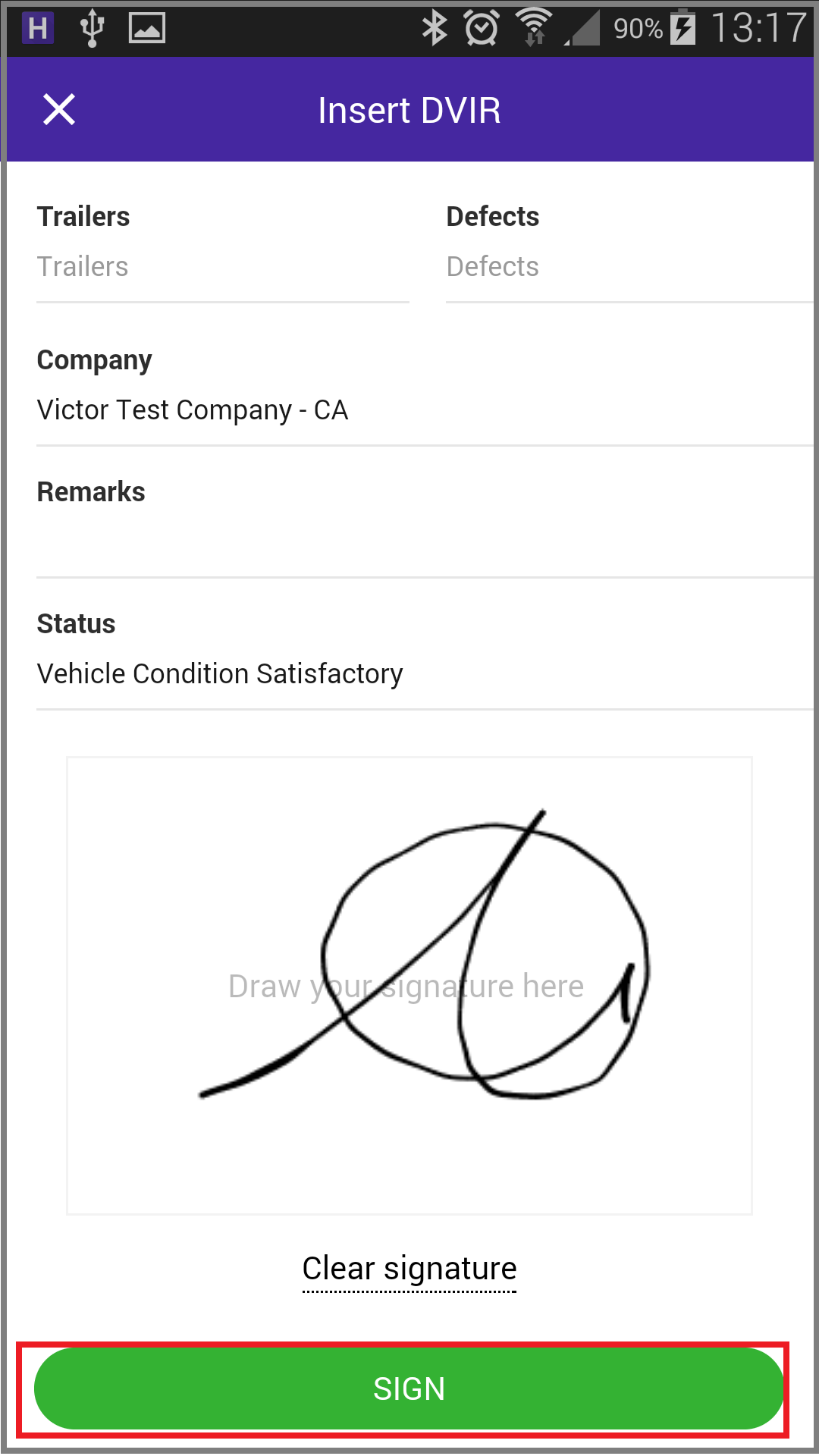The width and height of the screenshot is (819, 1456).
Task: Tap the Defects input field
Action: (629, 267)
